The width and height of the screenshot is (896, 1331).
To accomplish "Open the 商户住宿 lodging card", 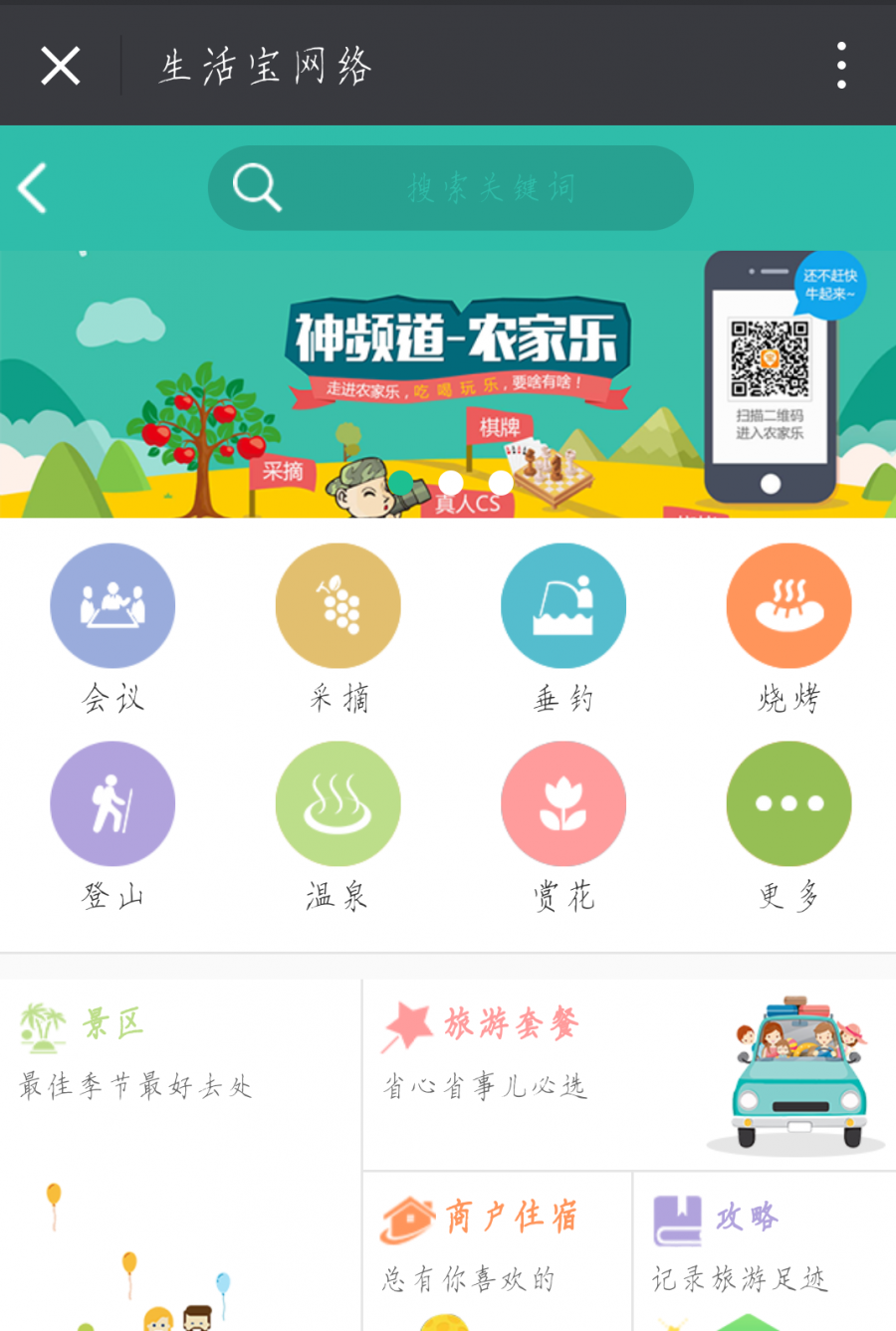I will point(496,1249).
